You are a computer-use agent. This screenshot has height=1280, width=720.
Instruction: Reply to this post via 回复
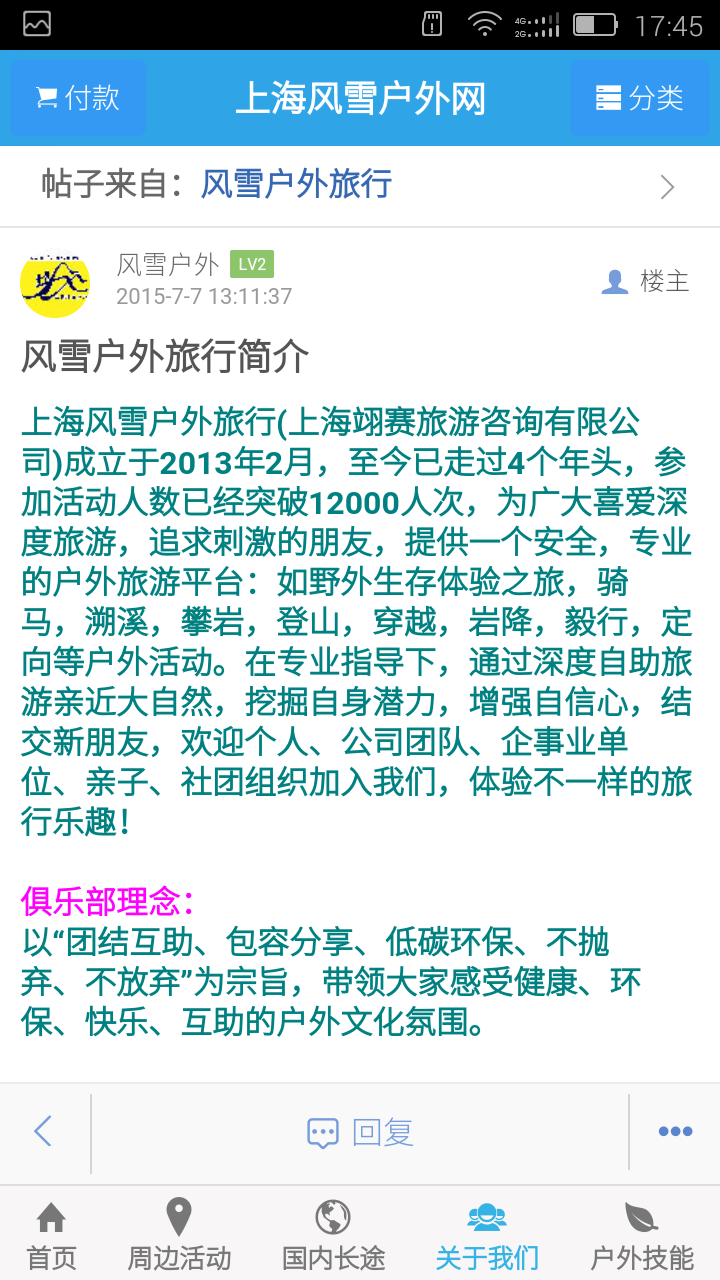click(x=360, y=1133)
